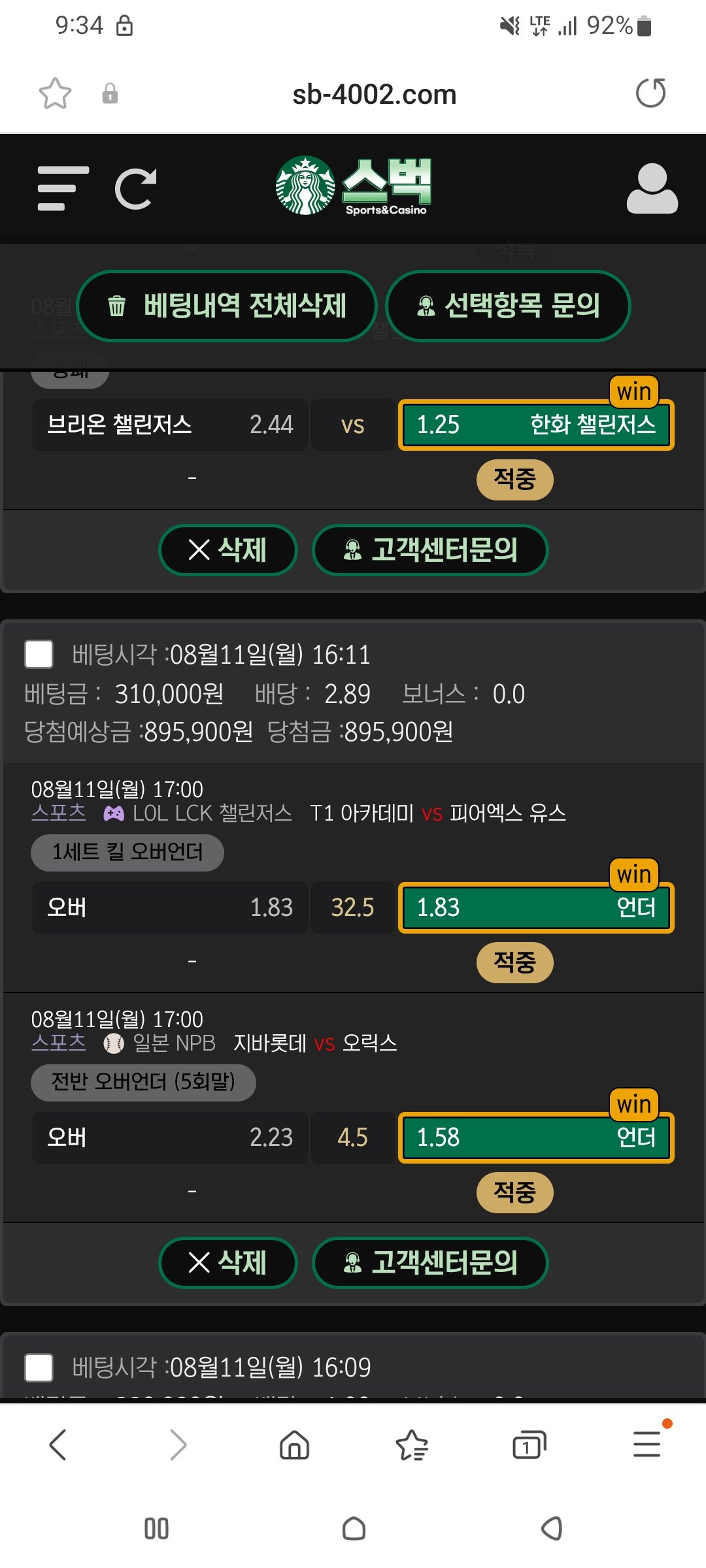Tap 고객센터문의 under the 16:11 bet
The height and width of the screenshot is (1568, 706).
point(430,1262)
